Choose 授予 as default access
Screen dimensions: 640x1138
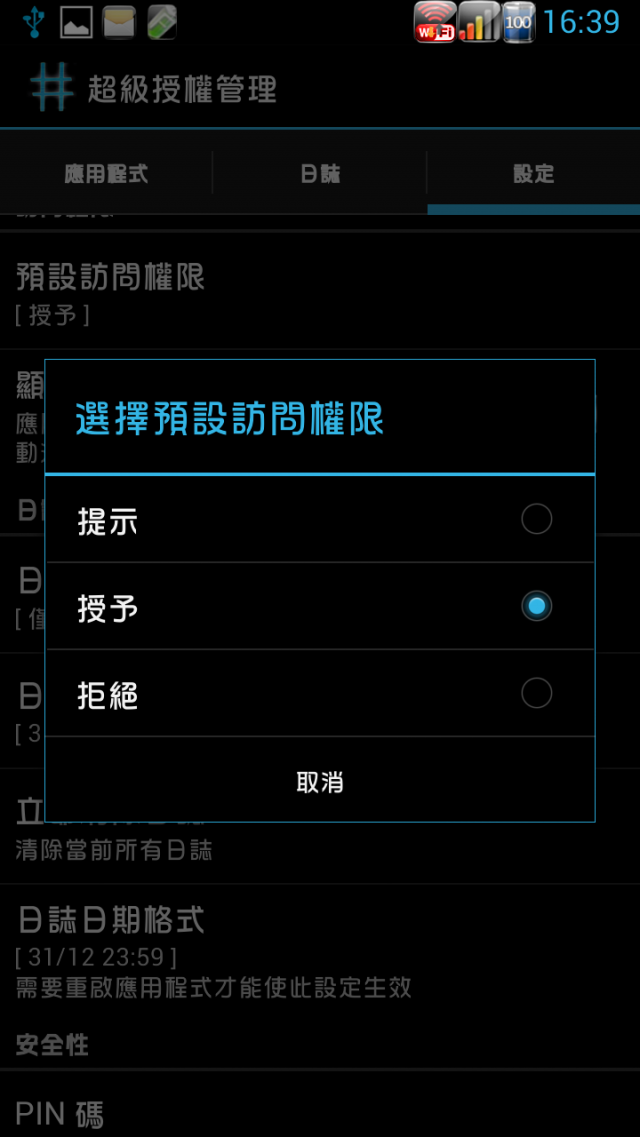320,606
